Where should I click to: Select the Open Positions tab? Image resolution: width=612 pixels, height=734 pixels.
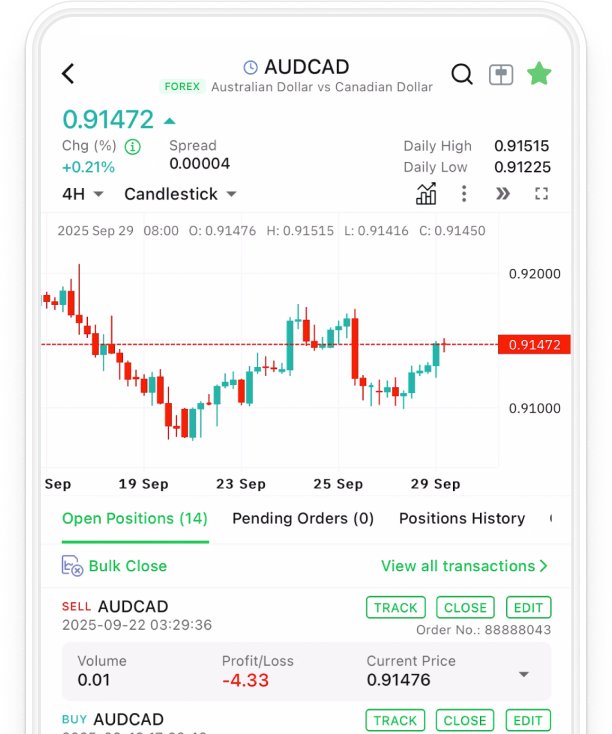pos(135,518)
